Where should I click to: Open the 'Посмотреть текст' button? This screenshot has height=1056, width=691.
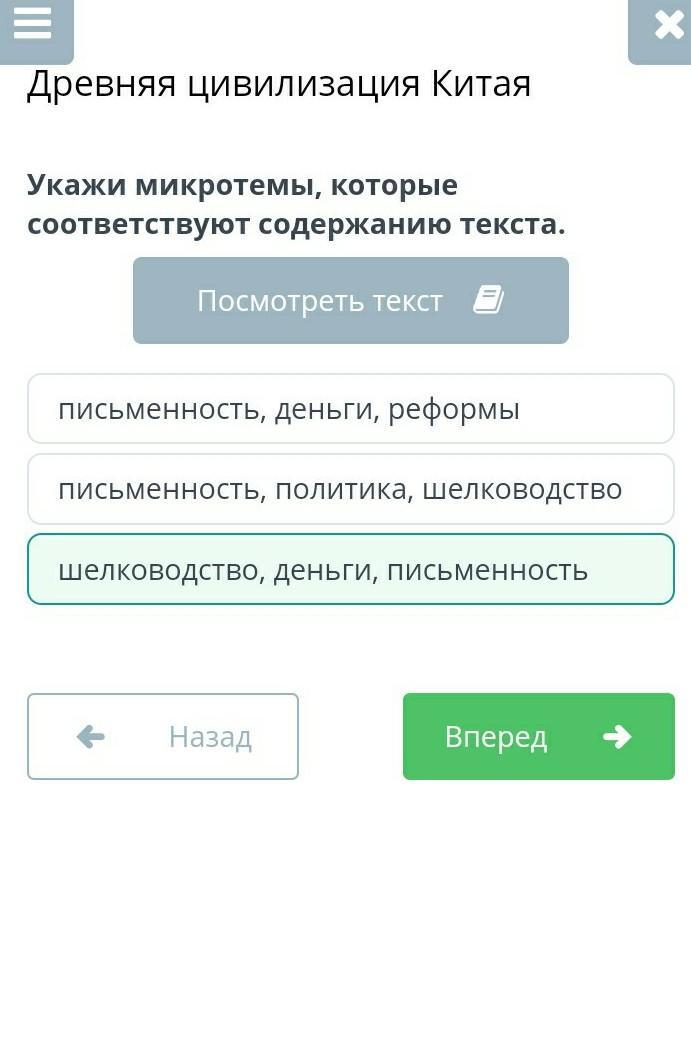point(350,300)
